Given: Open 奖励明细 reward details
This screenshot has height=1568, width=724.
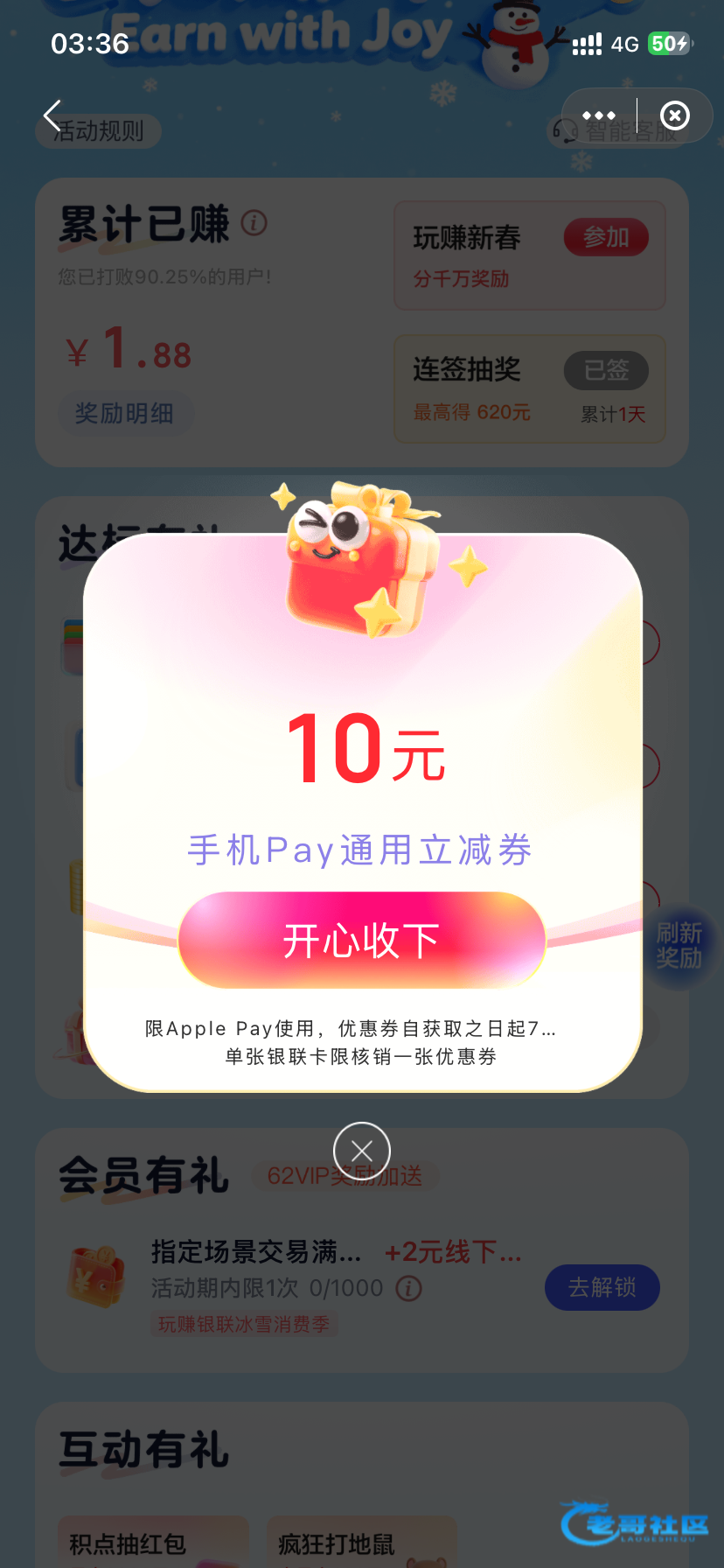Looking at the screenshot, I should pos(124,413).
